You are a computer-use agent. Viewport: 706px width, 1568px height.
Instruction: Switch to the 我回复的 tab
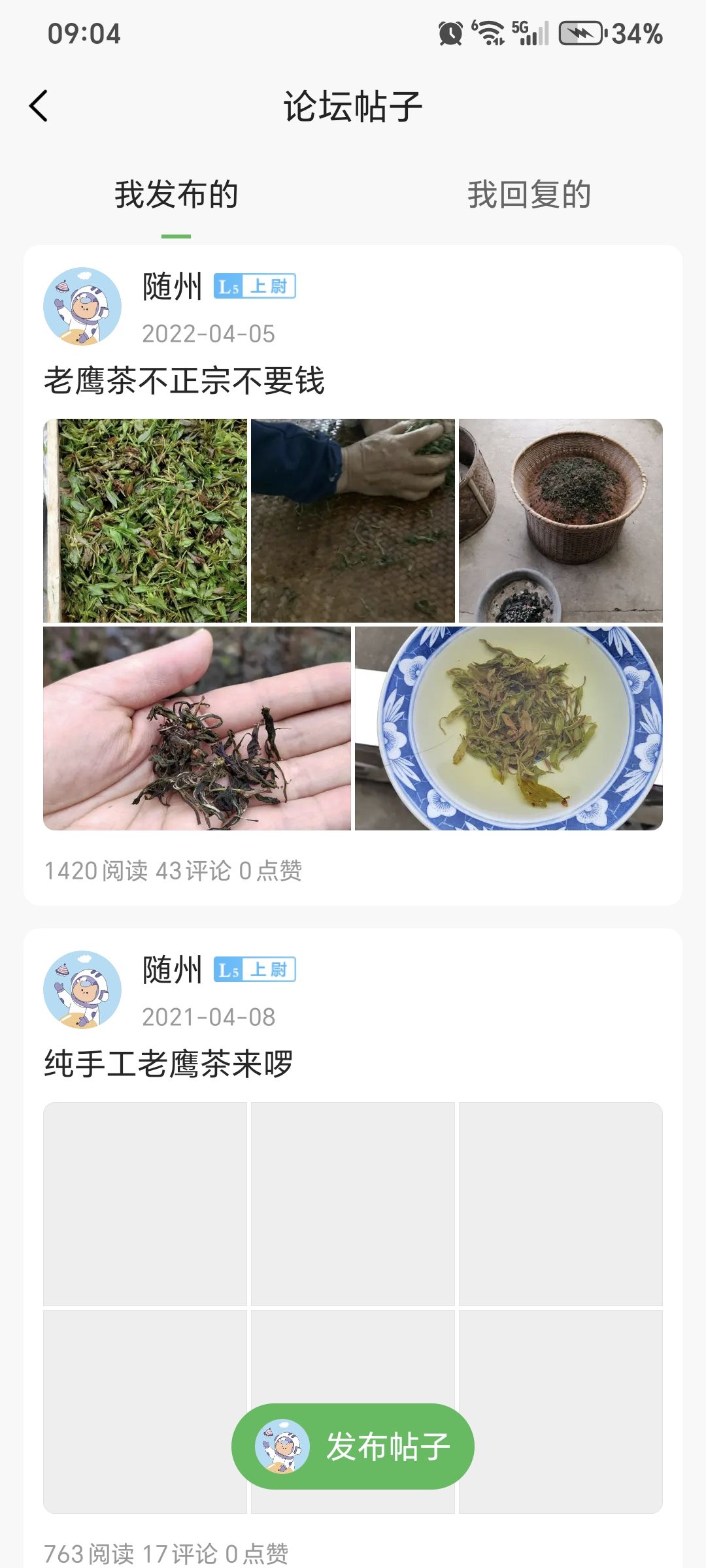[529, 195]
